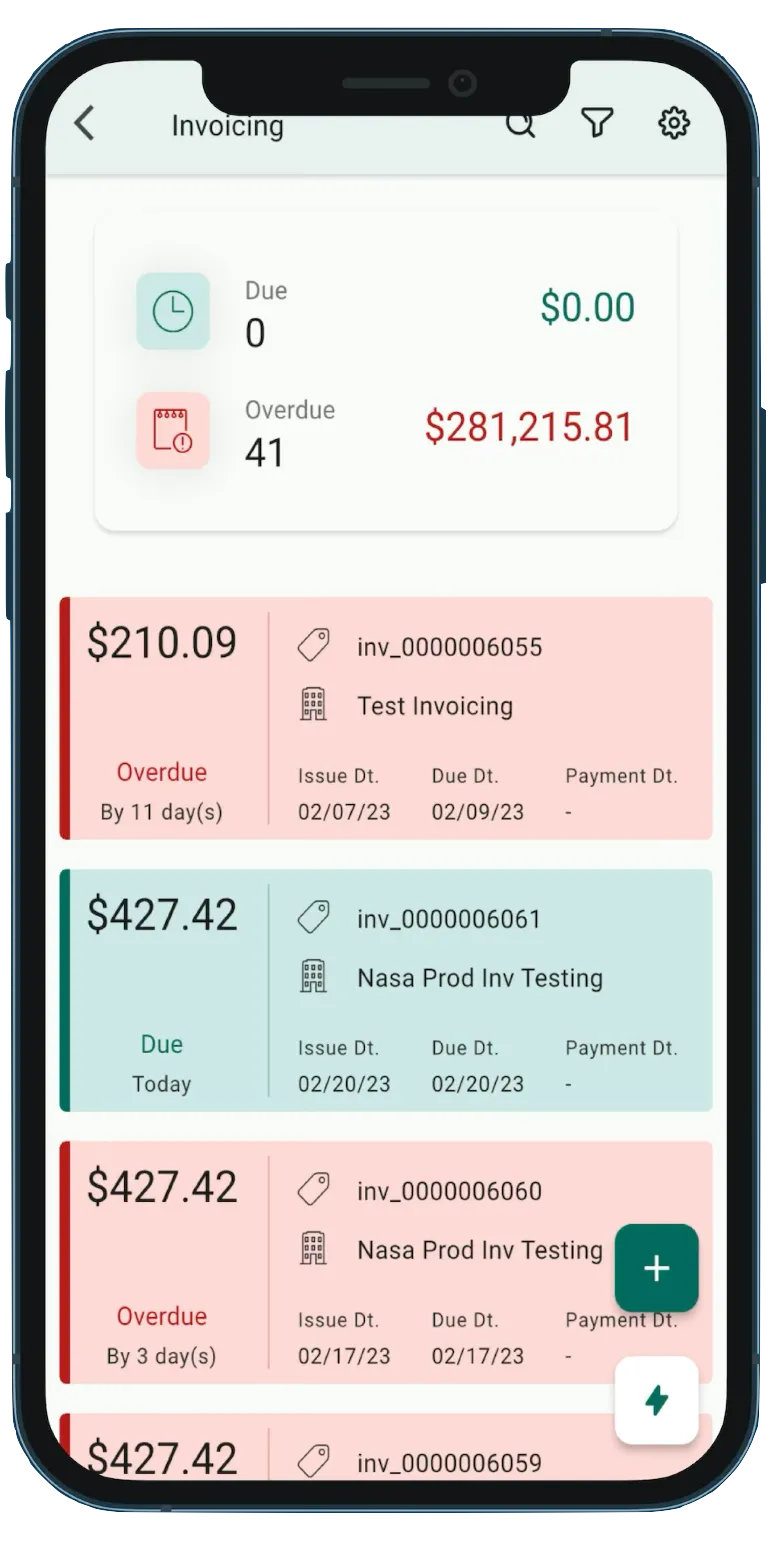Open overdue invoice inv_0000006060
This screenshot has width=769, height=1549.
(386, 1262)
